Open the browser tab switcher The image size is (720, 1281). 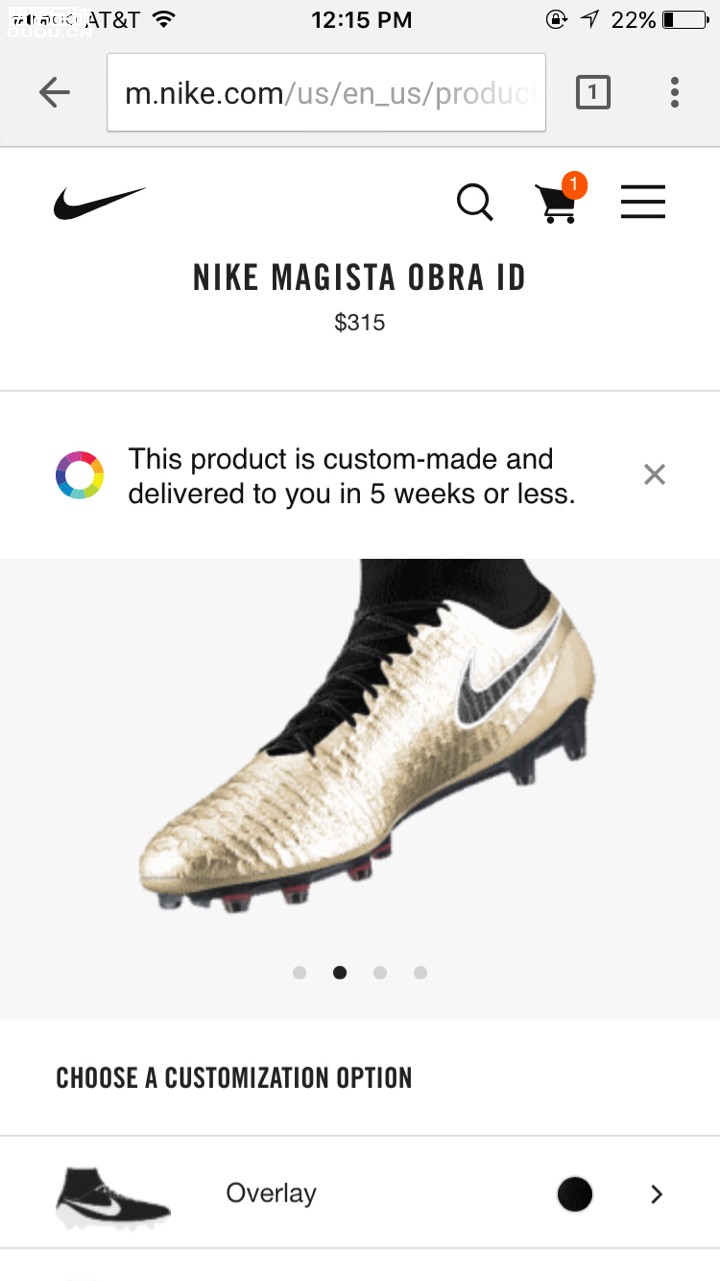(592, 93)
